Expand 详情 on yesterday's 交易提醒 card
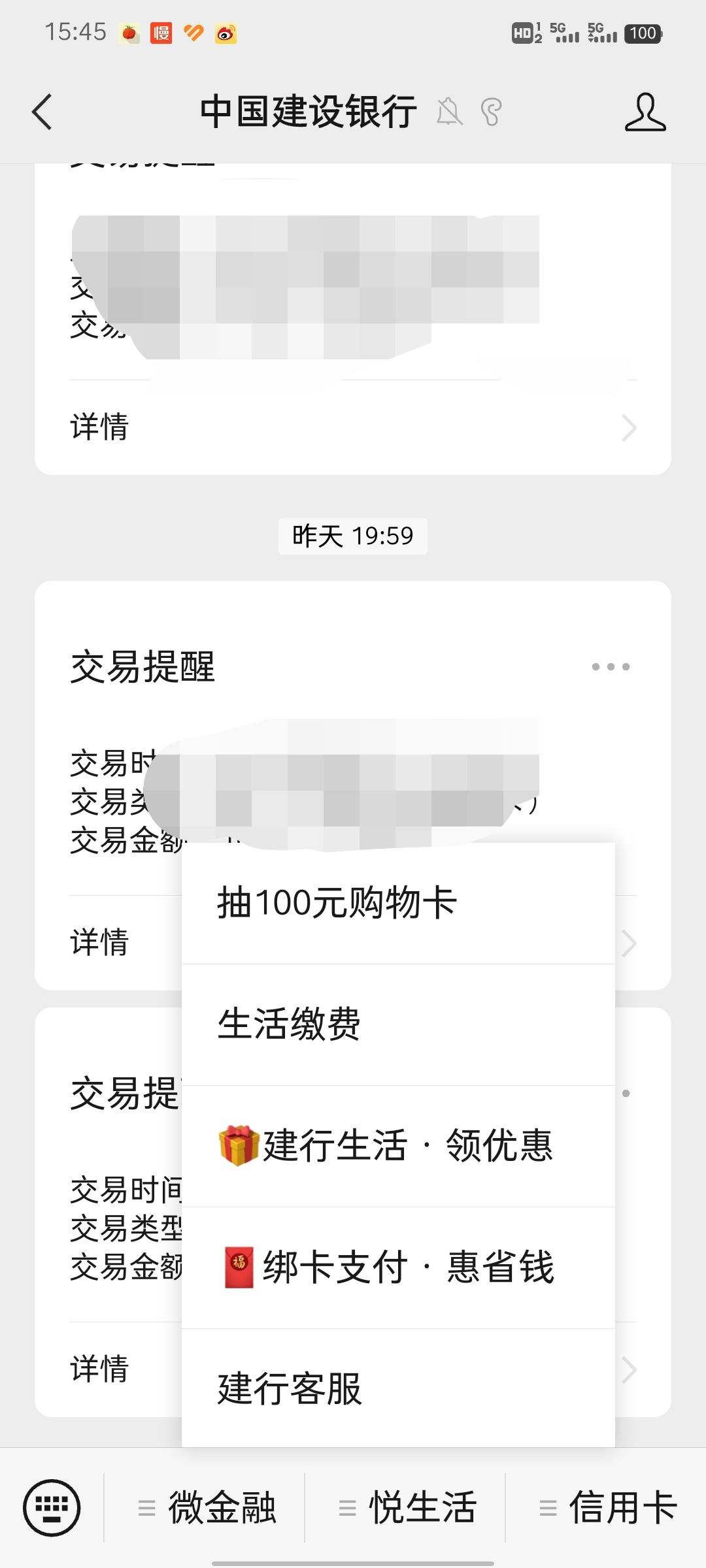Image resolution: width=706 pixels, height=1568 pixels. [x=99, y=942]
